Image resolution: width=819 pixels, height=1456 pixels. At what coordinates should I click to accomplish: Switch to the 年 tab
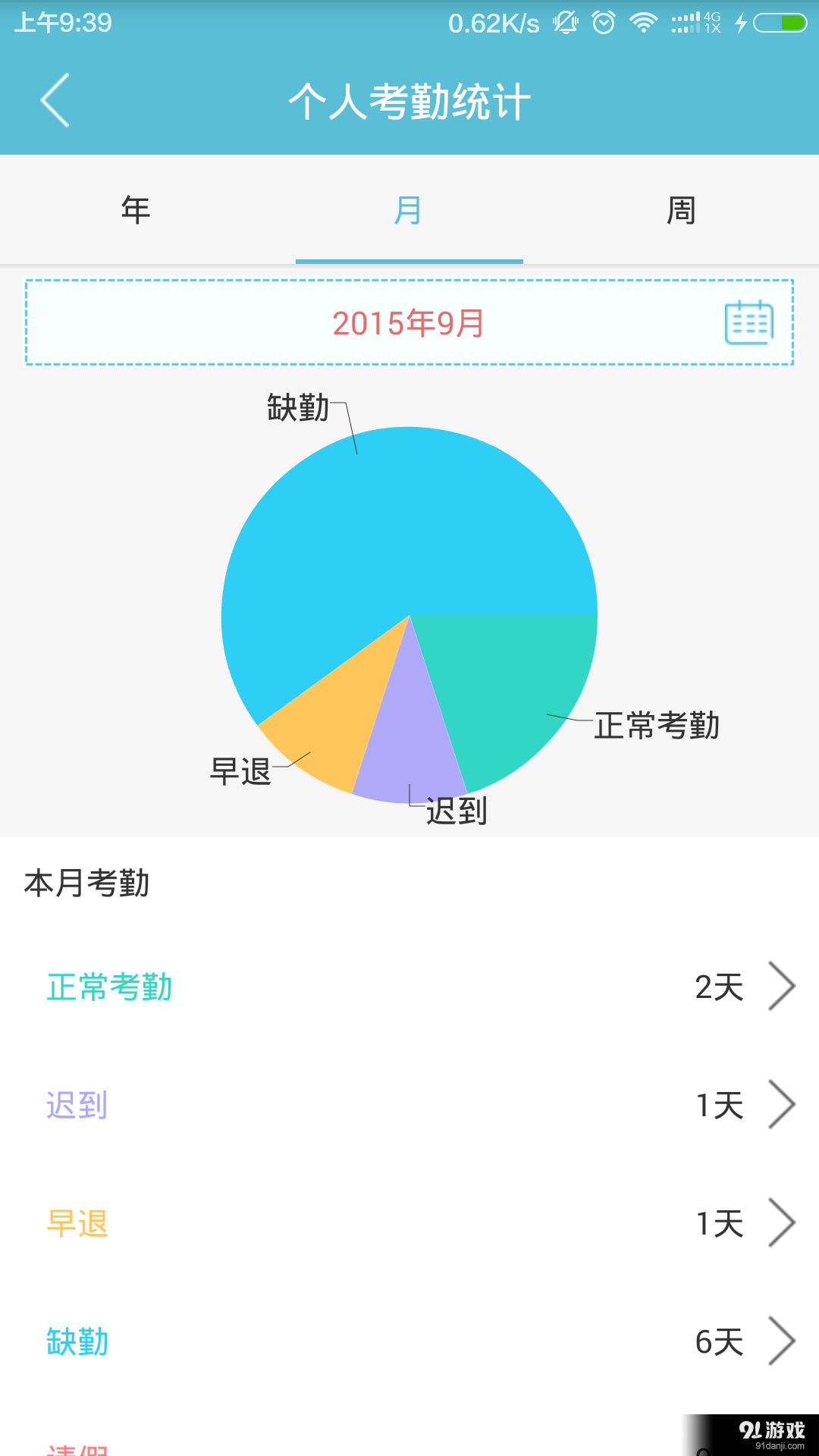(135, 210)
